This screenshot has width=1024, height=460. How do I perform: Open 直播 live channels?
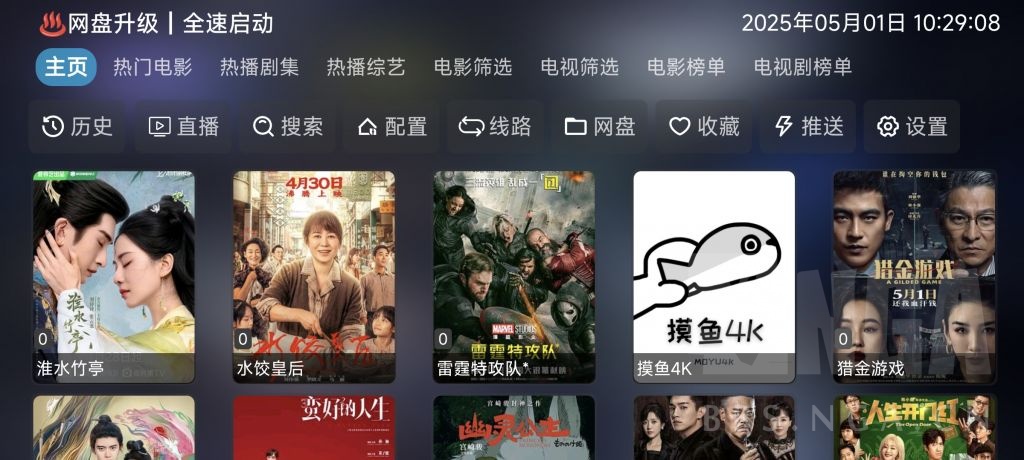pos(183,126)
